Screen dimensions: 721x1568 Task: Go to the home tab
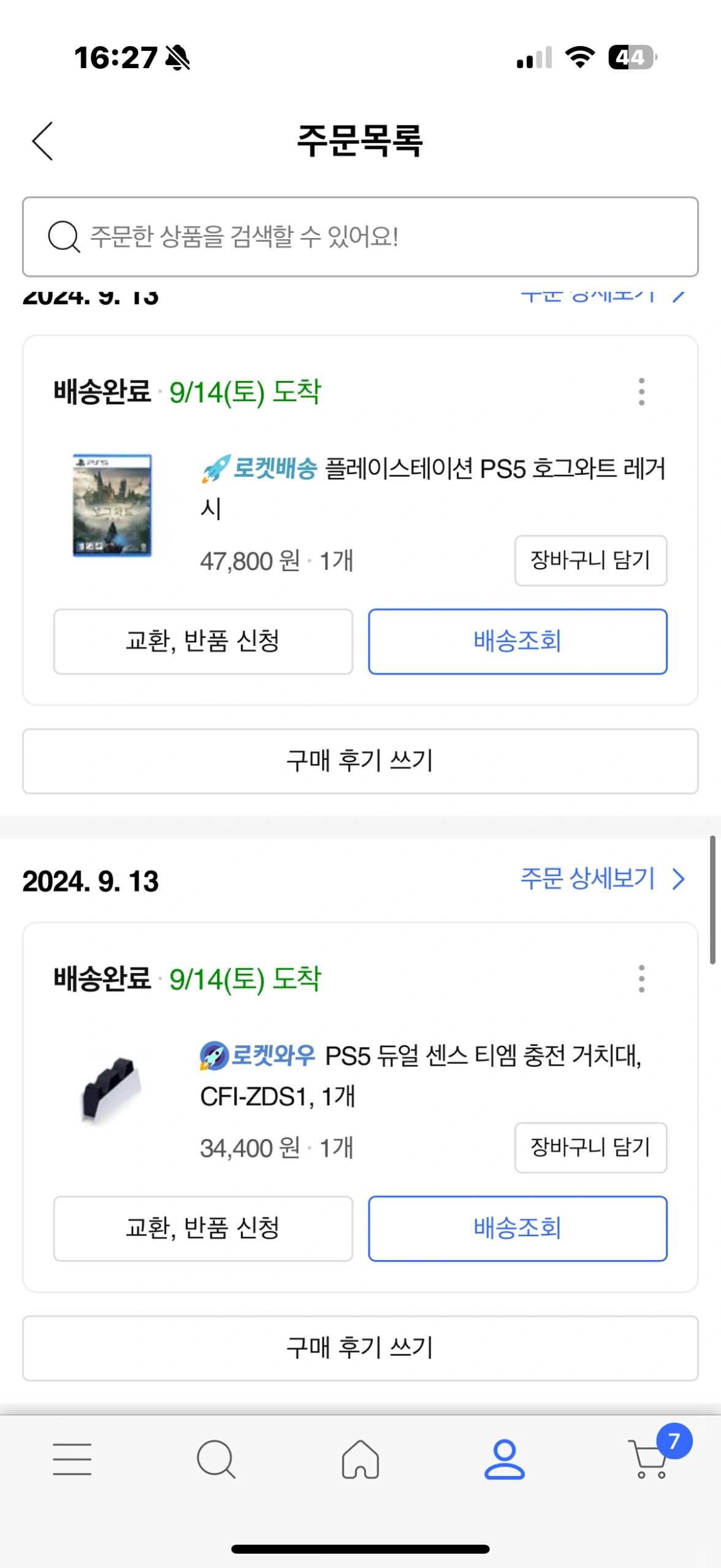360,1459
